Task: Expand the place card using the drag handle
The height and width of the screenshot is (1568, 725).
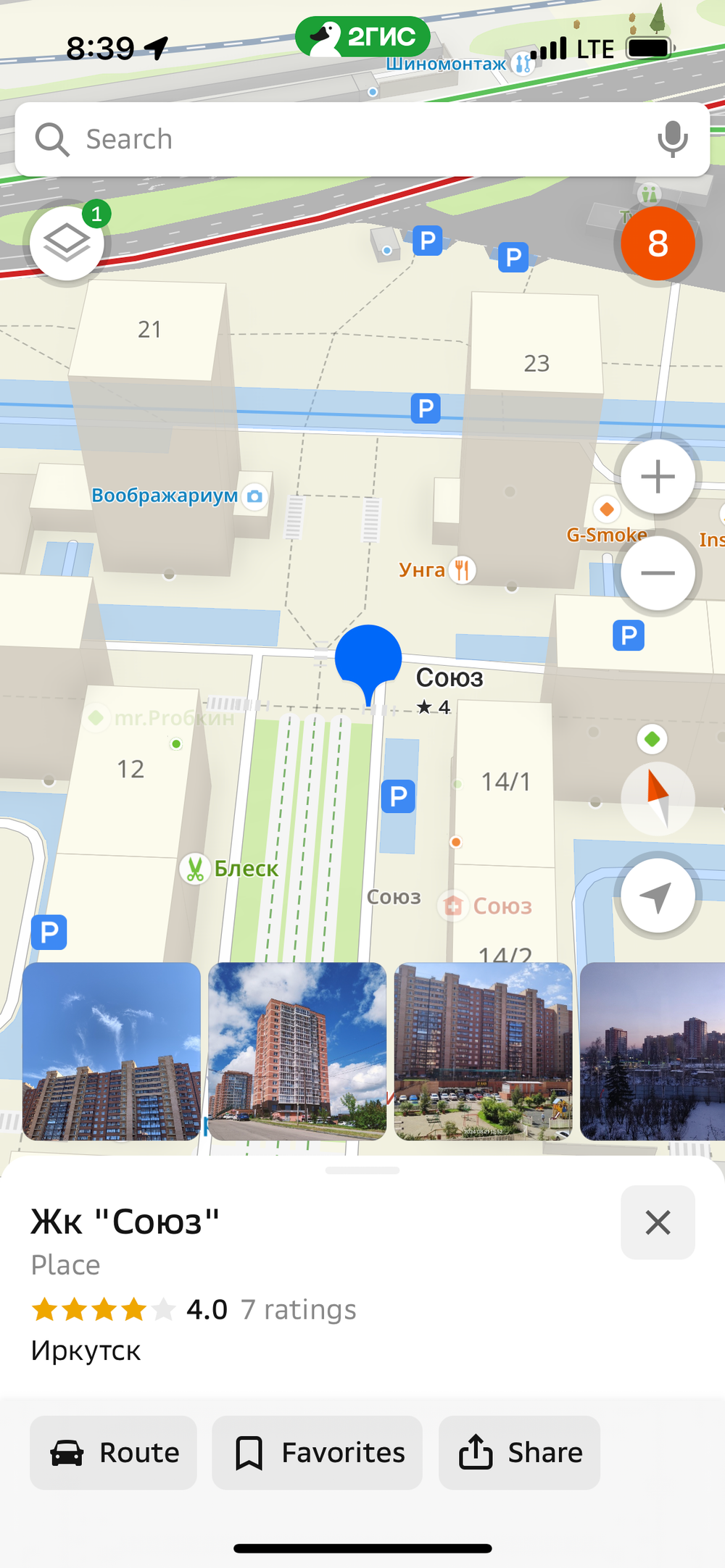Action: 362,1170
